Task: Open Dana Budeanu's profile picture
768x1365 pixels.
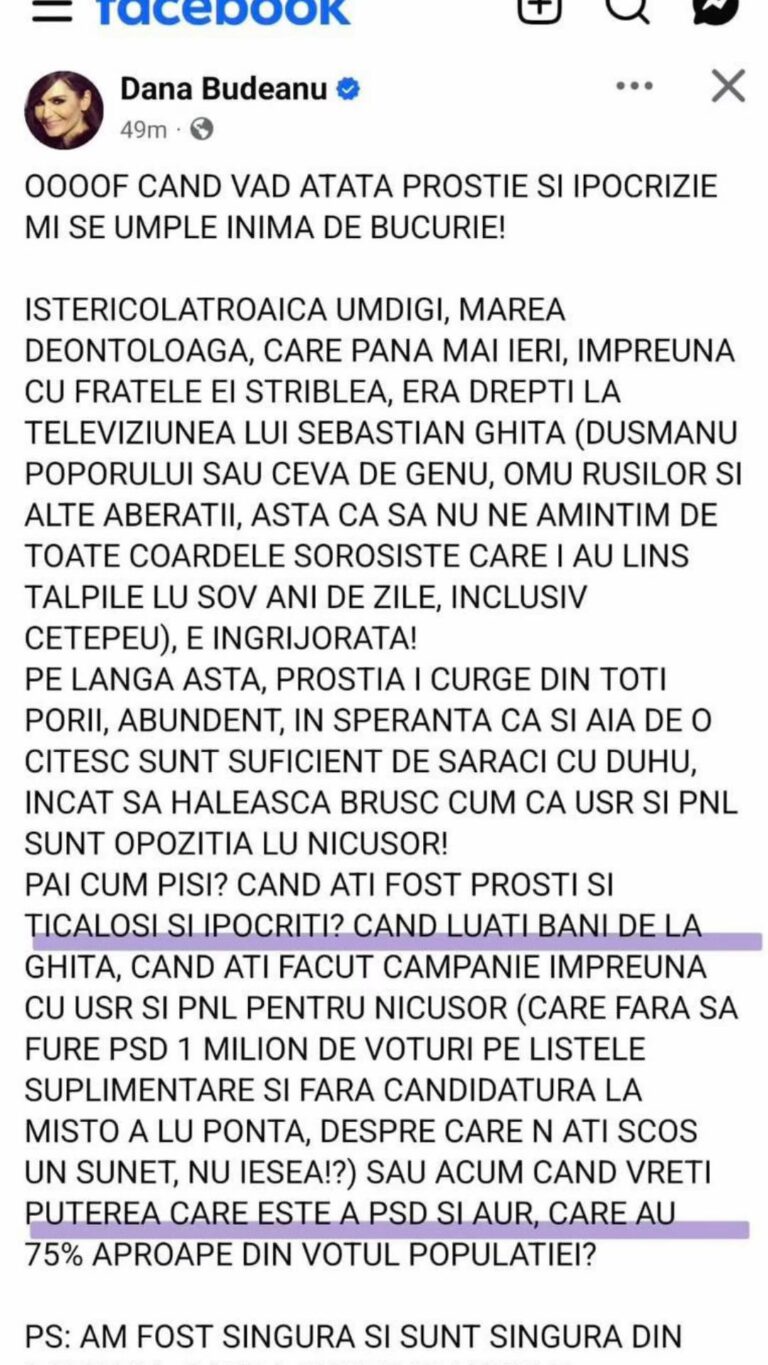Action: 64,110
